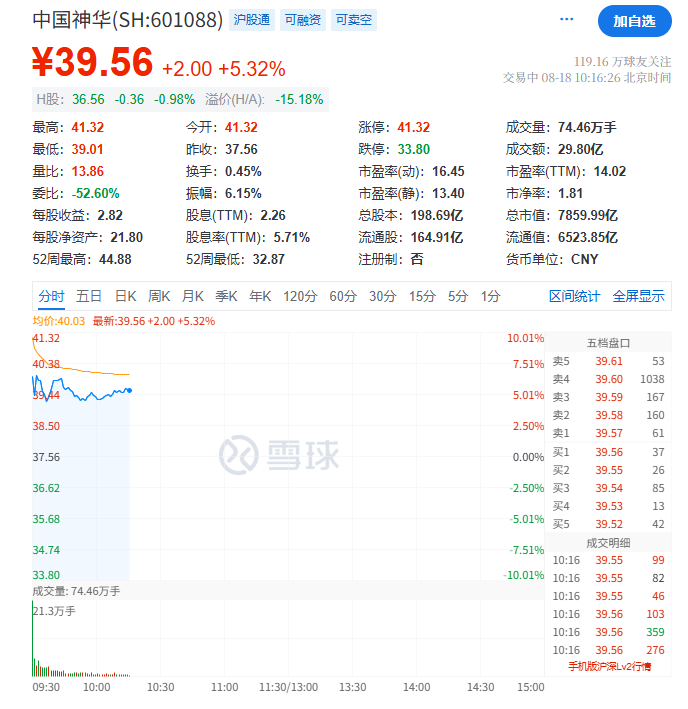Switch to the 30分 chart
Viewport: 688px width, 709px height.
[383, 296]
